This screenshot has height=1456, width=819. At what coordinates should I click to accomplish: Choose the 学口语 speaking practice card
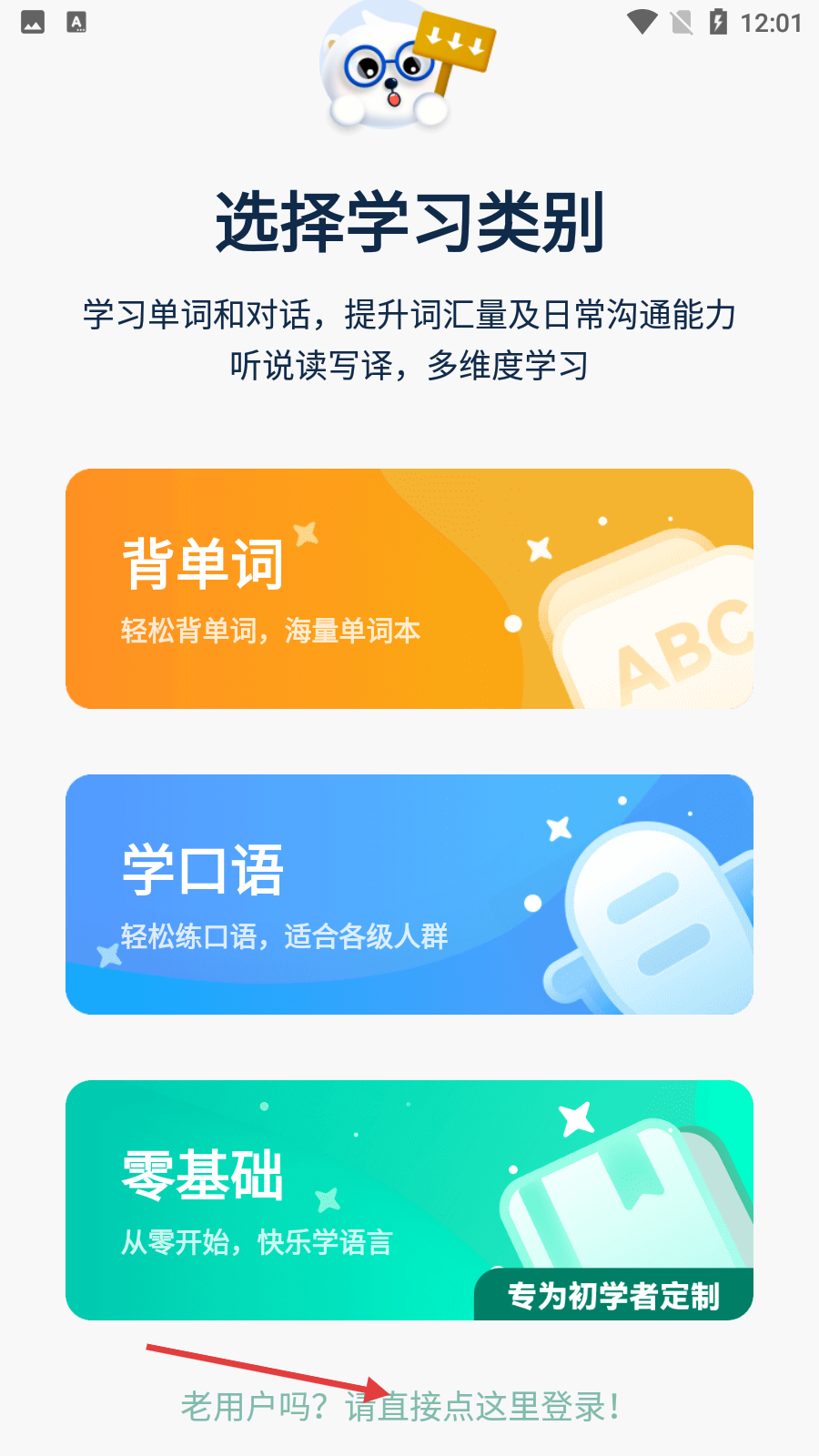click(409, 895)
